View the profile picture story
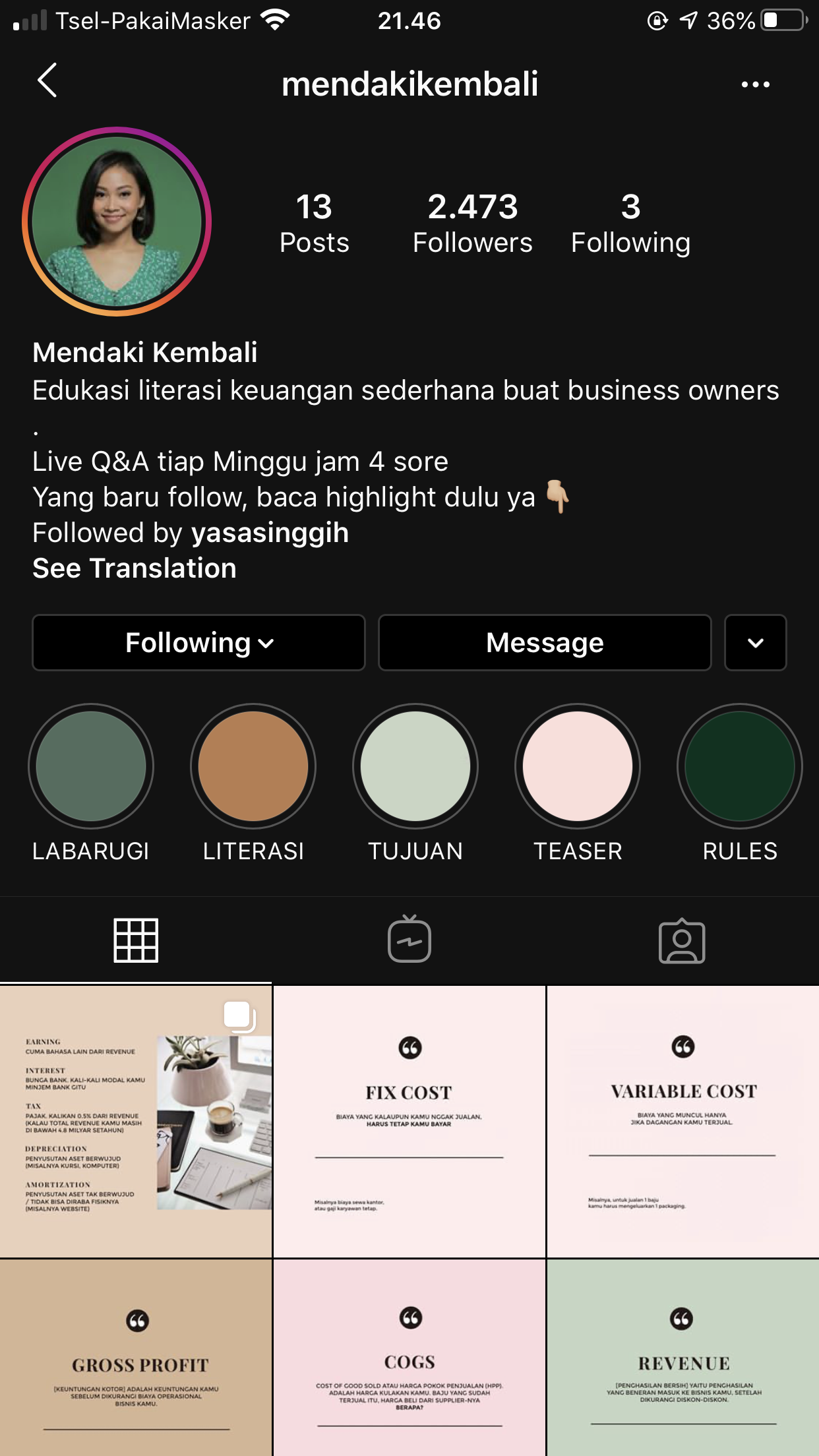 (x=117, y=222)
